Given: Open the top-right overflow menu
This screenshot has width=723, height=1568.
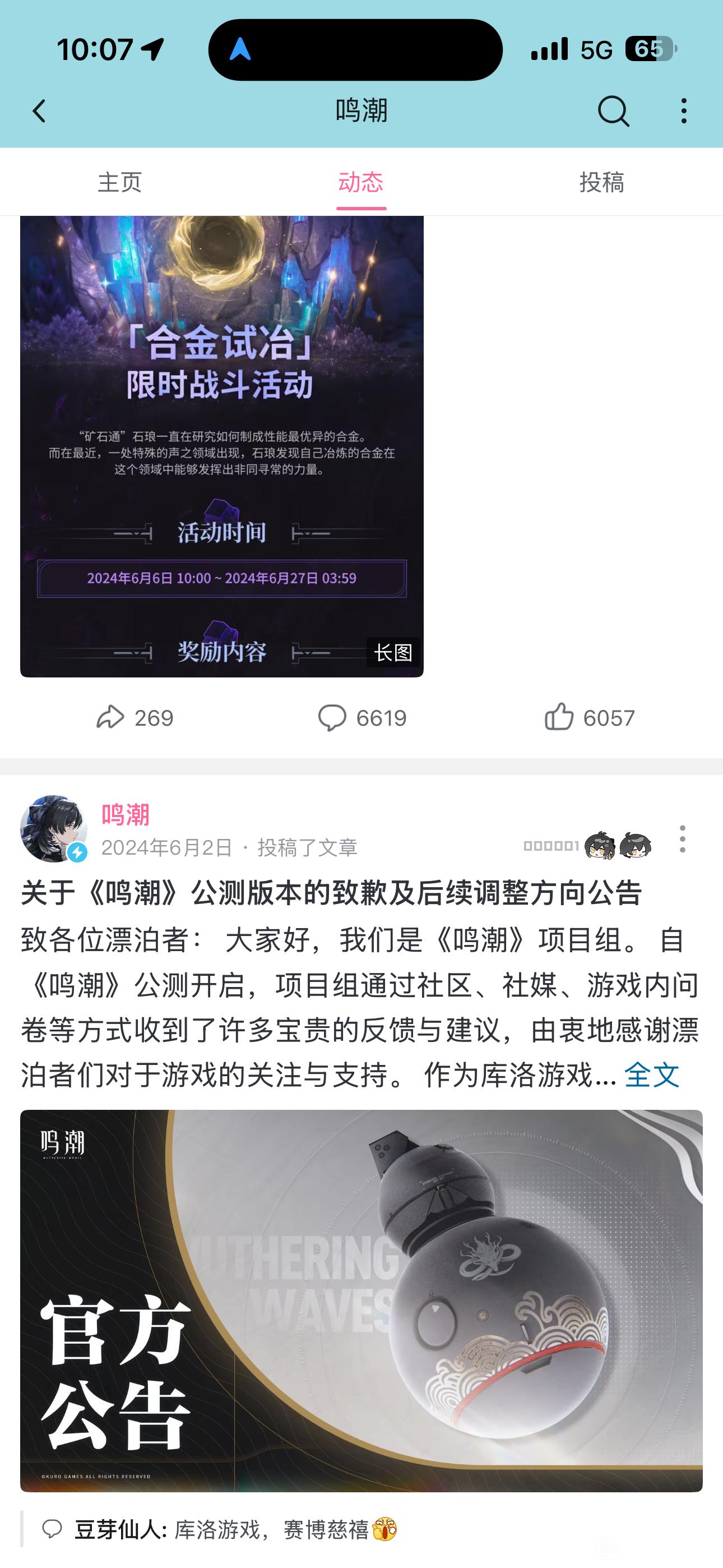Looking at the screenshot, I should 684,111.
